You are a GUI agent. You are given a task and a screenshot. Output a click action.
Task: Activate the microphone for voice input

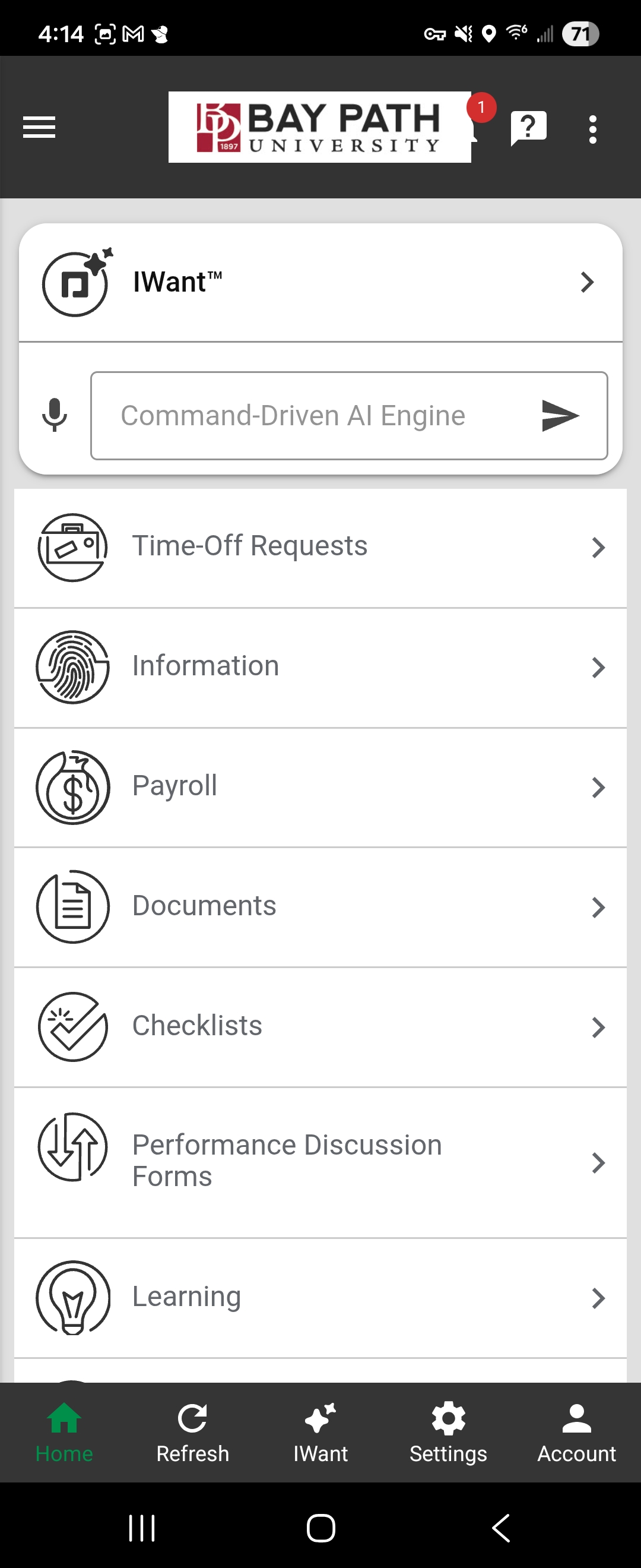pyautogui.click(x=53, y=415)
